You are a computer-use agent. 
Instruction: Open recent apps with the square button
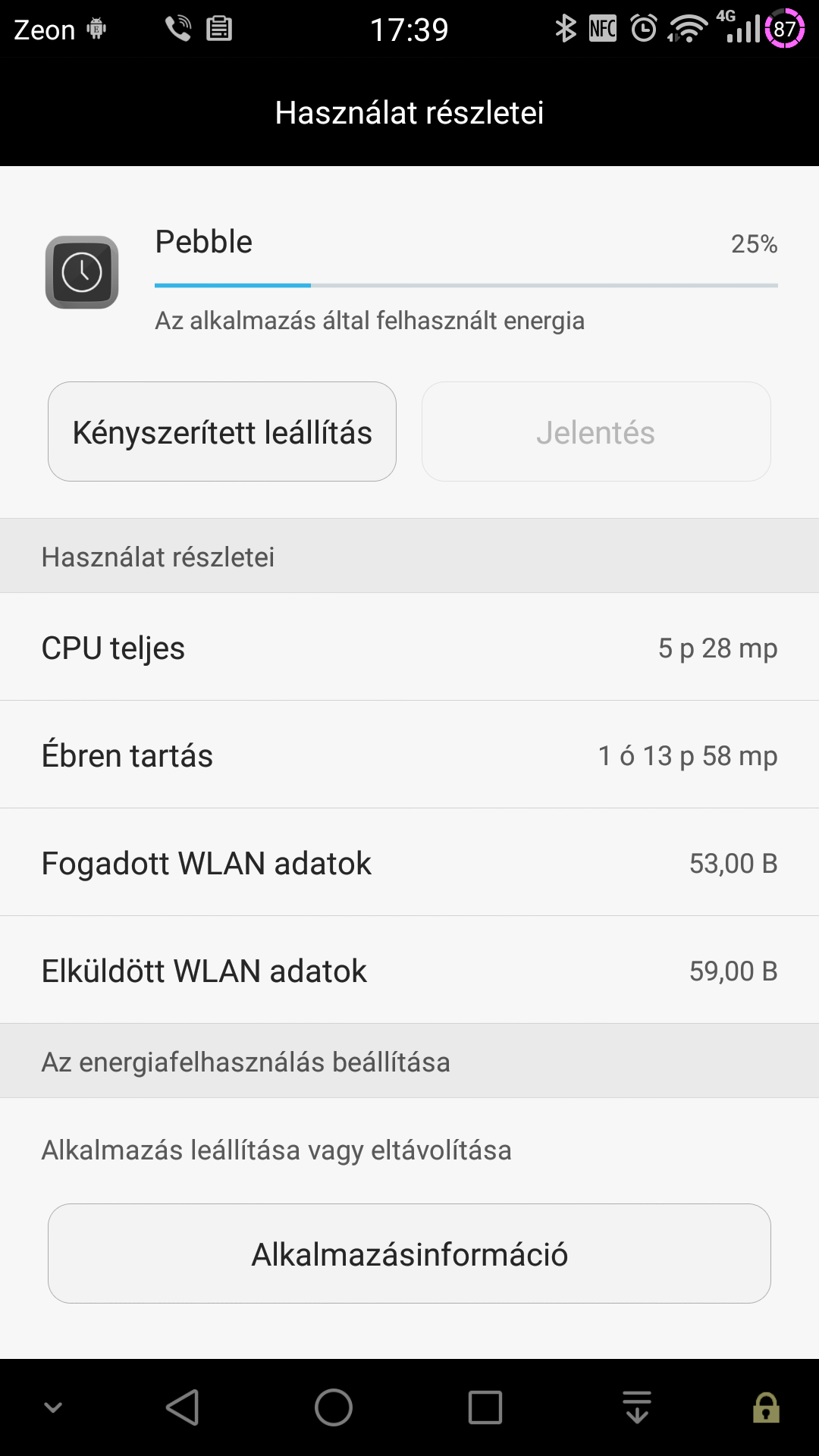coord(485,1407)
